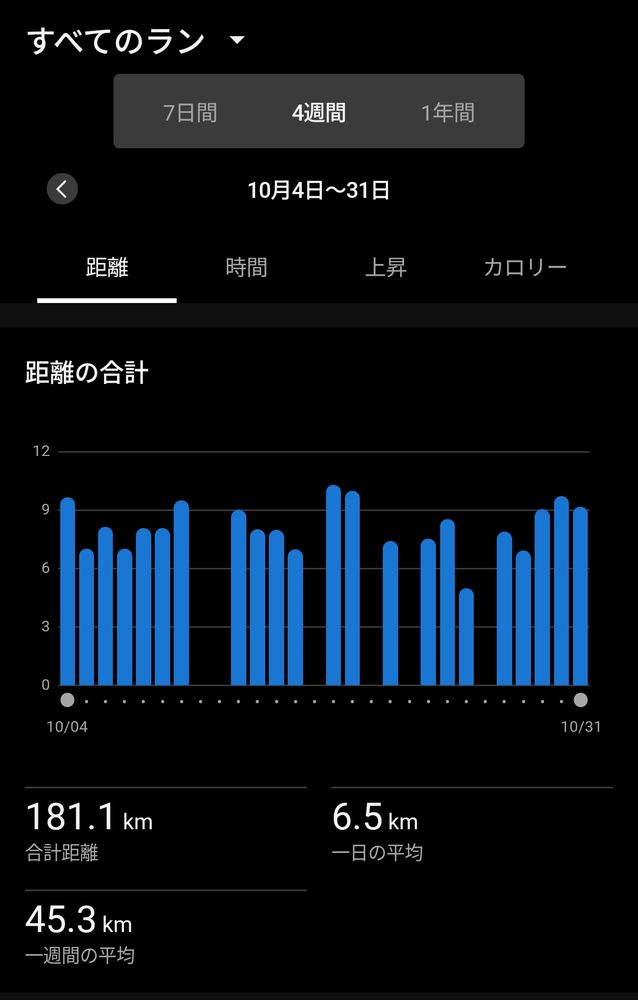The image size is (638, 1000).
Task: Show the カロリー tab
Action: (x=525, y=267)
